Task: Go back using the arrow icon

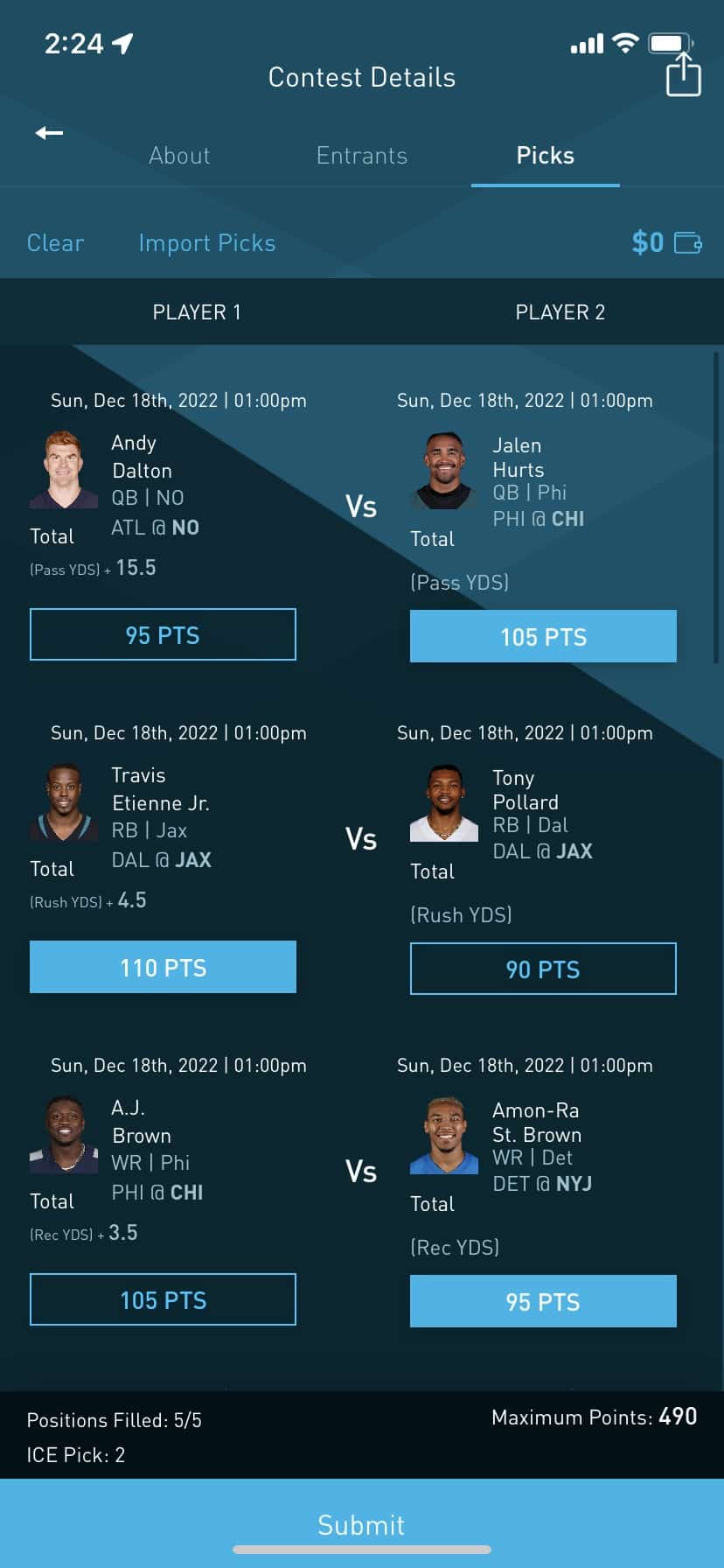Action: (49, 133)
